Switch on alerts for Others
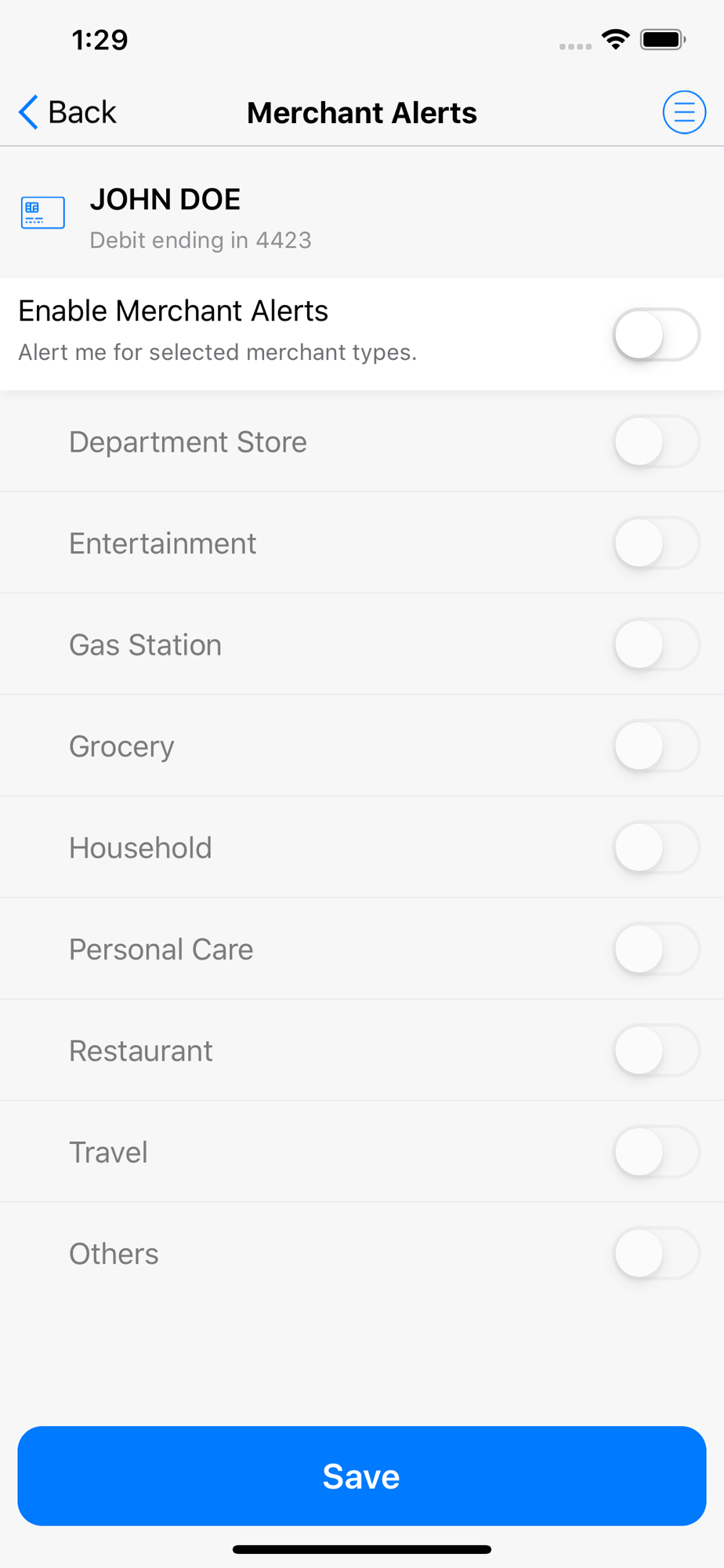 click(x=657, y=1254)
